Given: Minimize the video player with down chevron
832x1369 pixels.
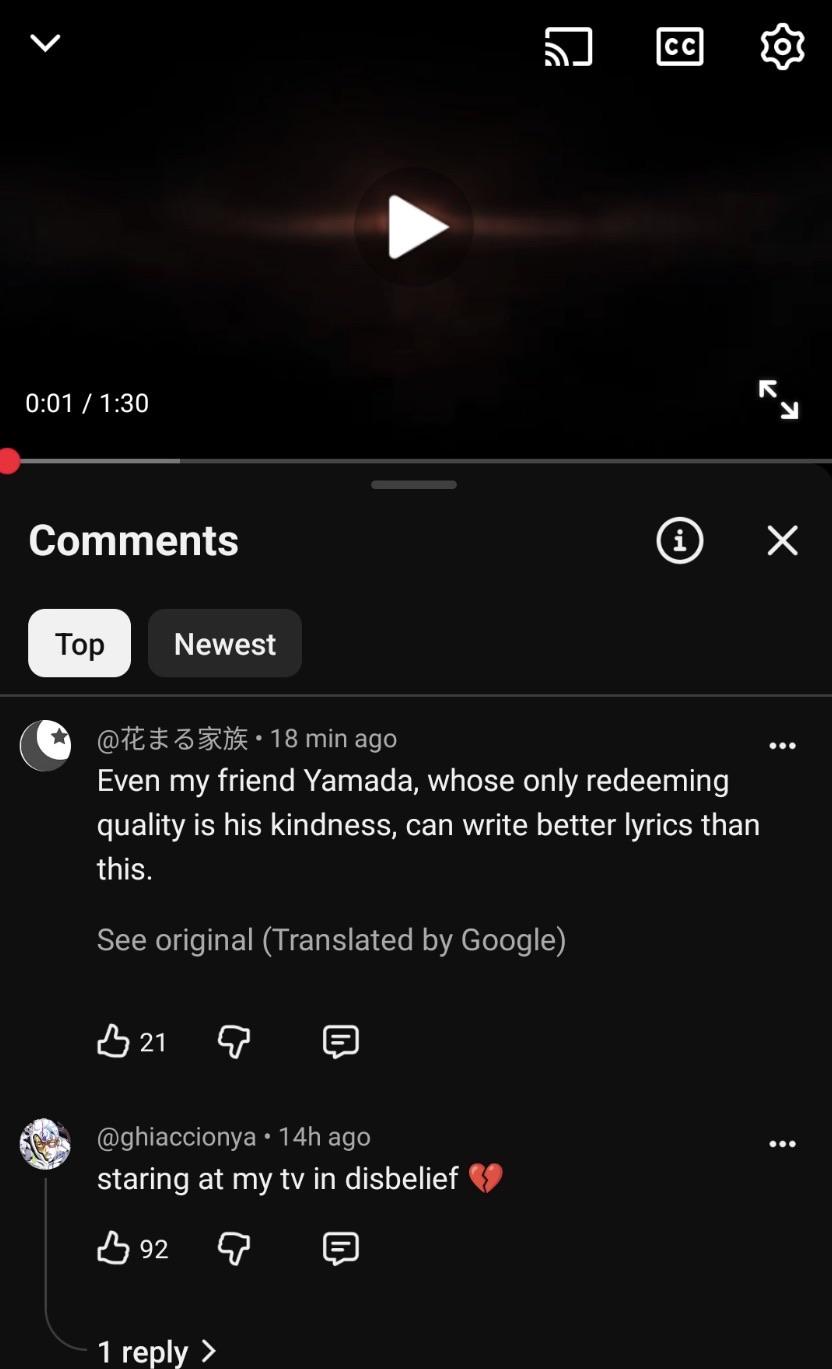Looking at the screenshot, I should click(46, 43).
